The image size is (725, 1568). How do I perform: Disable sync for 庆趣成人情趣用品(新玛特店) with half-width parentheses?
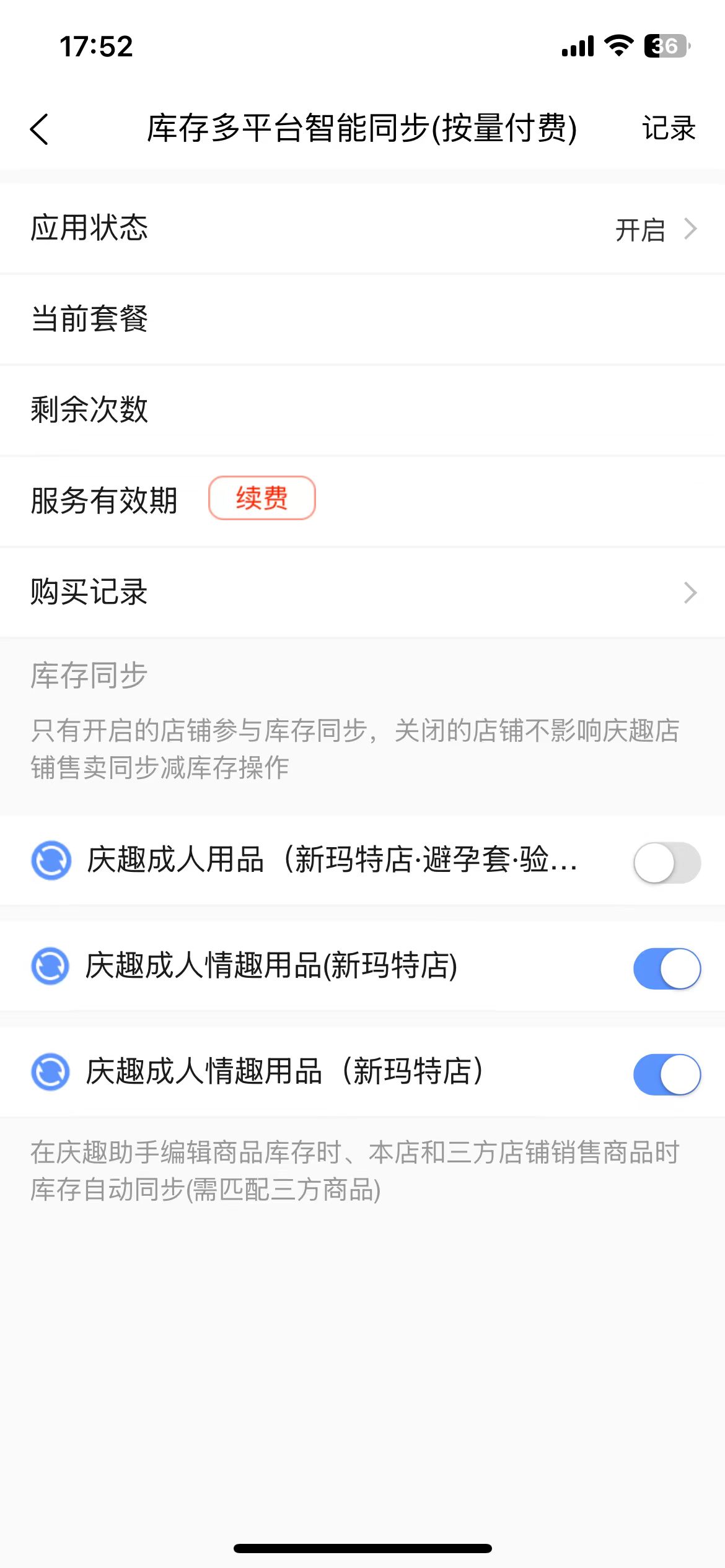(667, 968)
